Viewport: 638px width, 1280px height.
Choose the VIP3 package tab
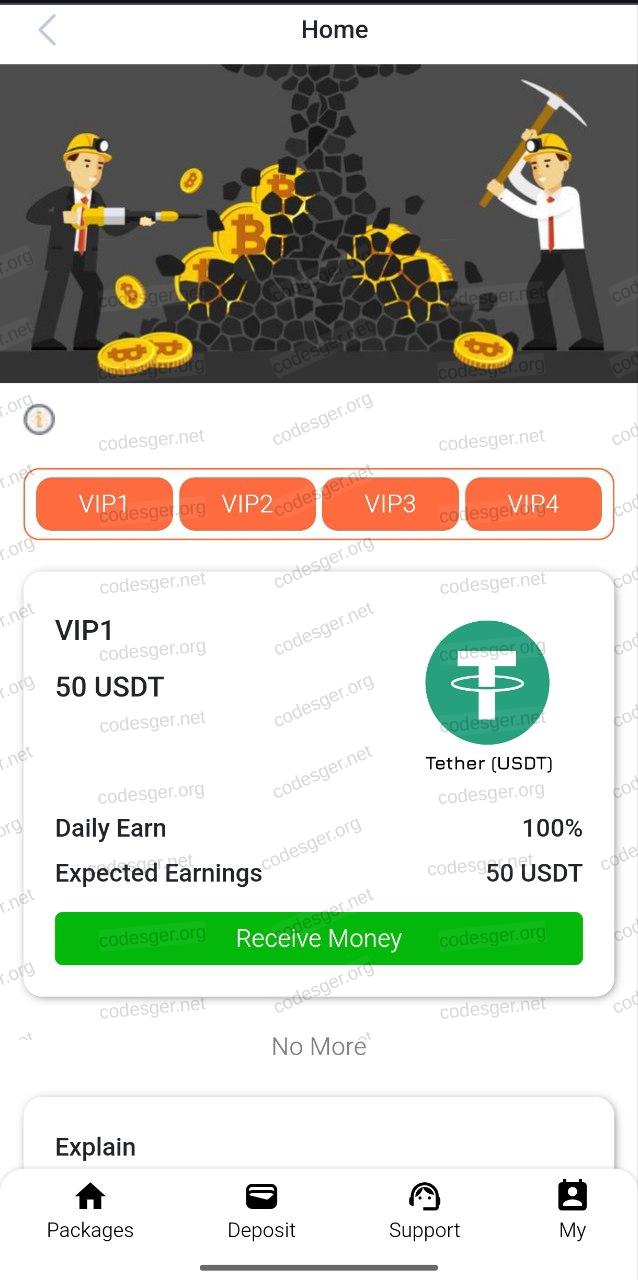coord(390,504)
